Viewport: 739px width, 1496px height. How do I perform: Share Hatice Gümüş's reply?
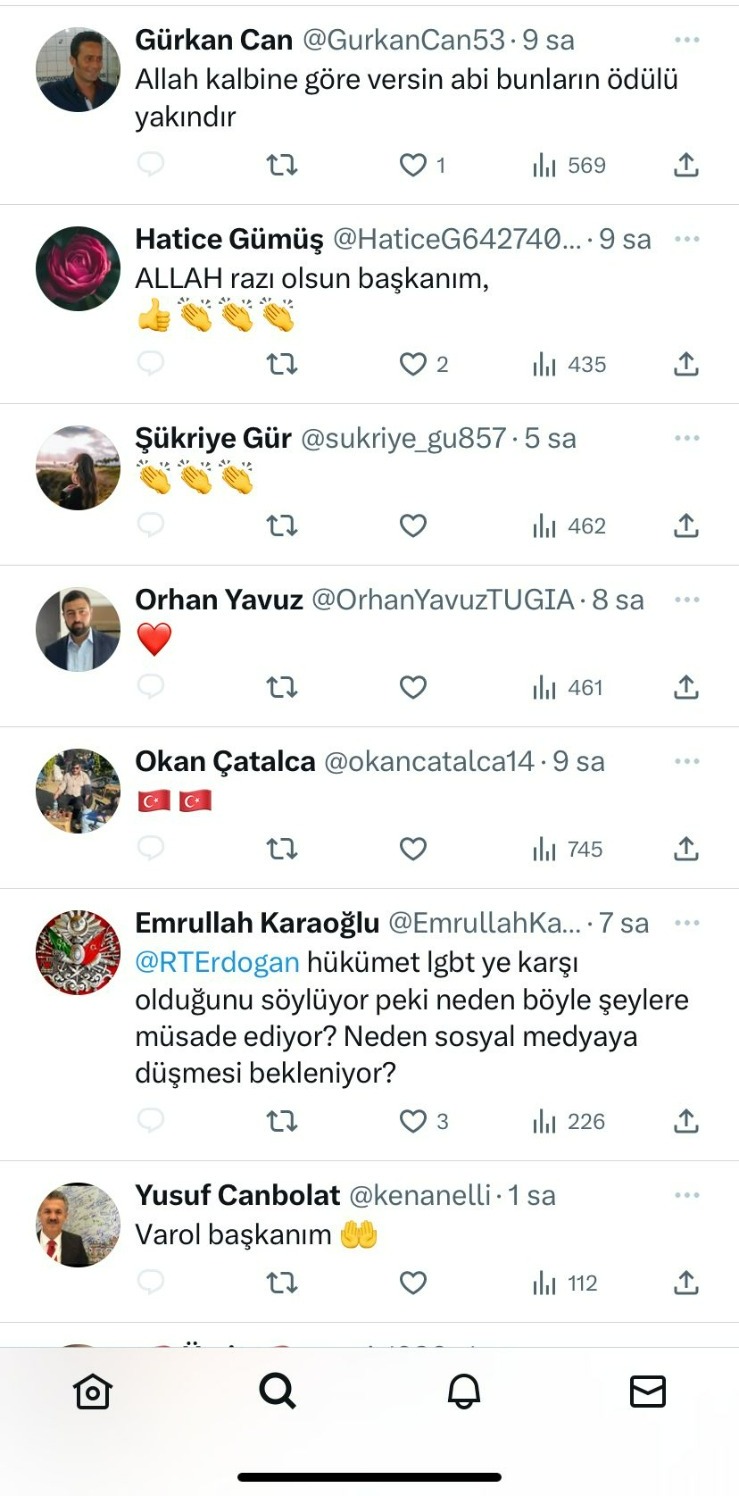[x=685, y=365]
